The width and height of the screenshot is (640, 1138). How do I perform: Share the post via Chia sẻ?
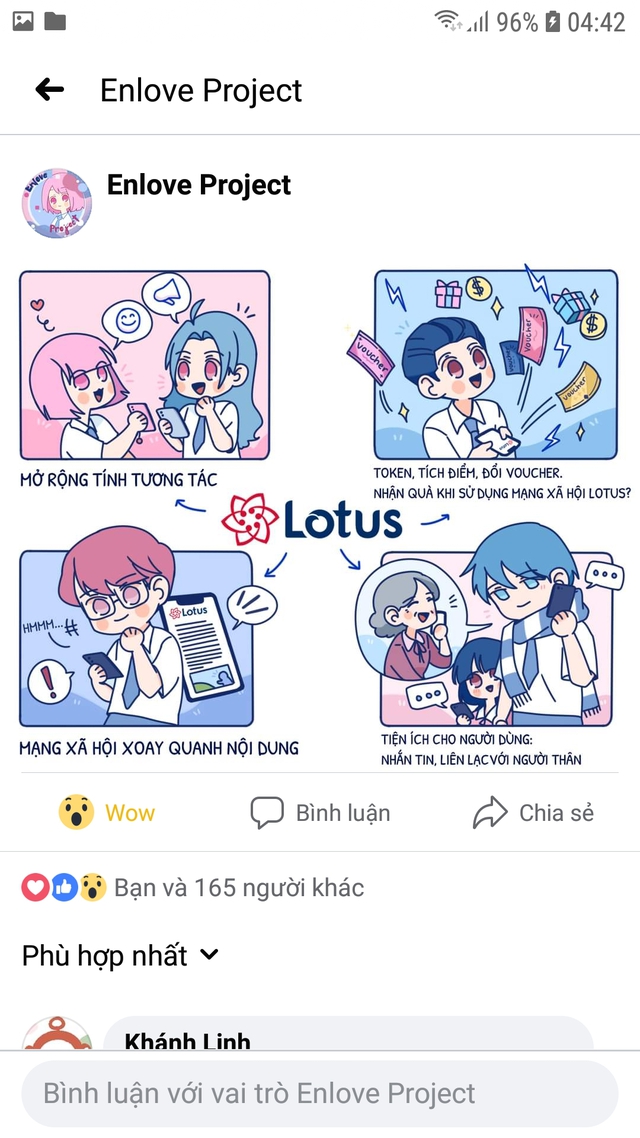533,813
